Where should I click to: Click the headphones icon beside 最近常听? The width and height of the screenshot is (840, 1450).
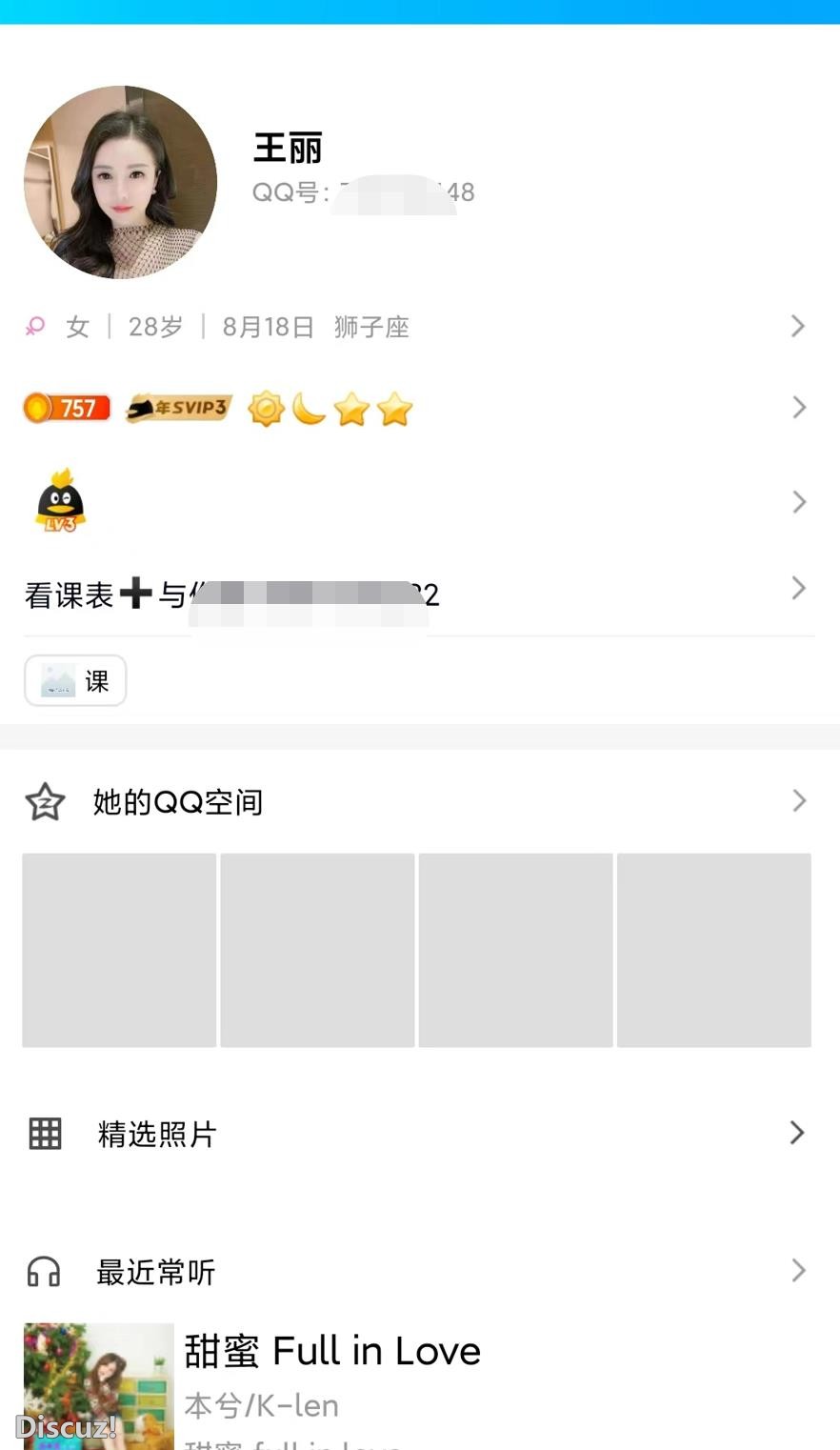point(44,1271)
